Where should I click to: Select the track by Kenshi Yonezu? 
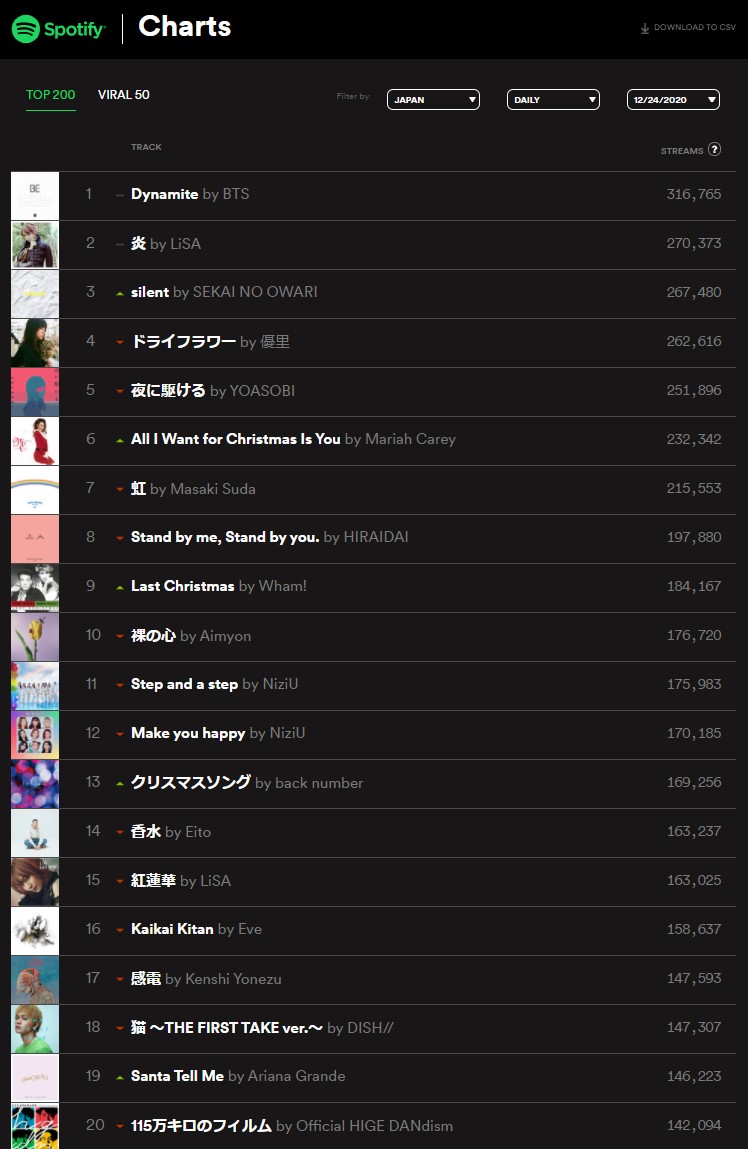146,978
